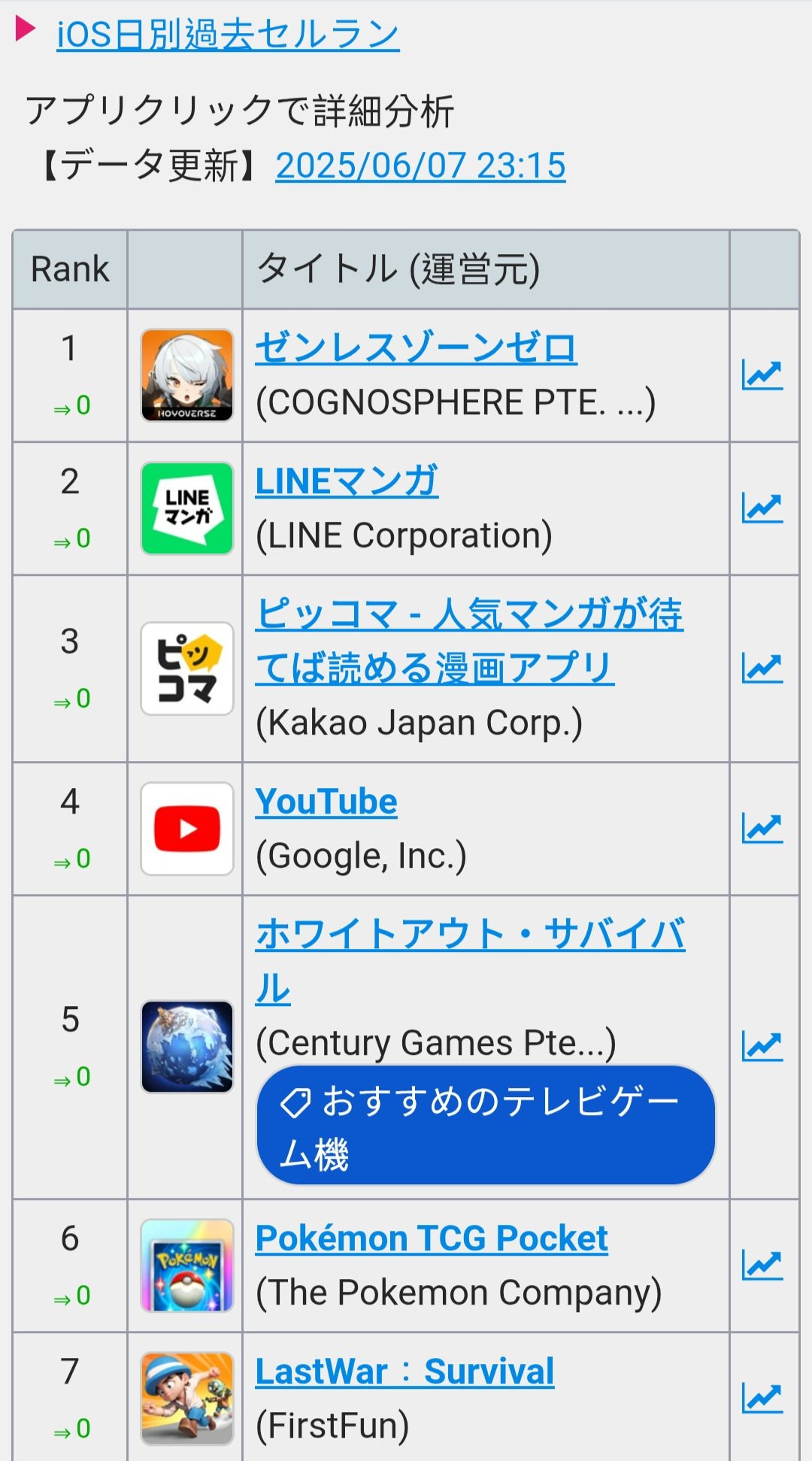Tap the data update date 2025/06/07 23:15 link

pos(420,165)
